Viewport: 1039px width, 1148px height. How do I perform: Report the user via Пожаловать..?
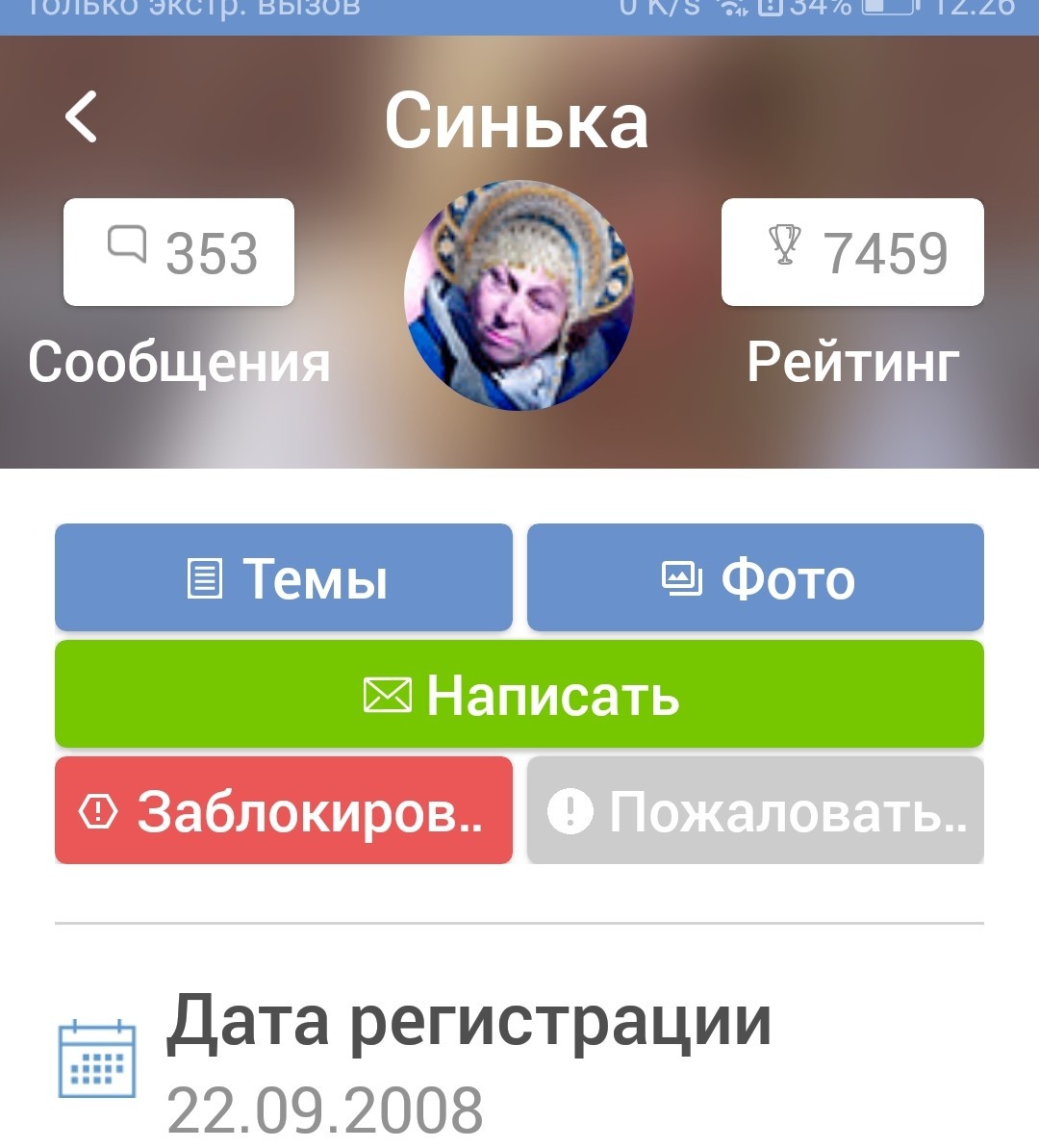(x=755, y=811)
